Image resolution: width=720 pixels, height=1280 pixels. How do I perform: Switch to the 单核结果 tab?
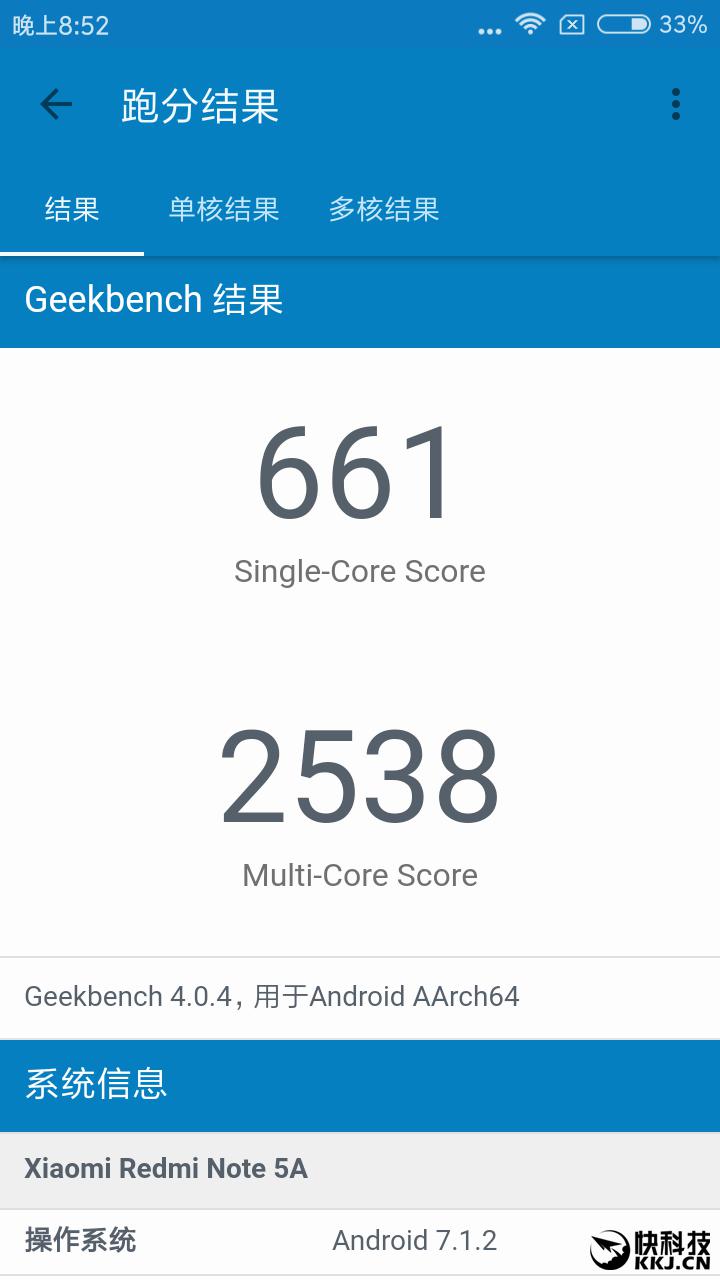(224, 210)
